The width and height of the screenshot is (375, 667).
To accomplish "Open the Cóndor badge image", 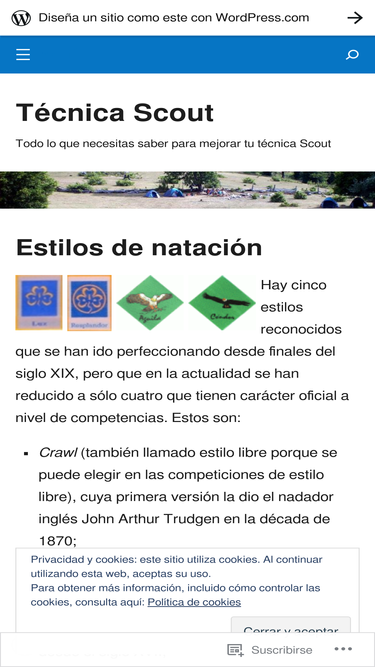I will (222, 302).
